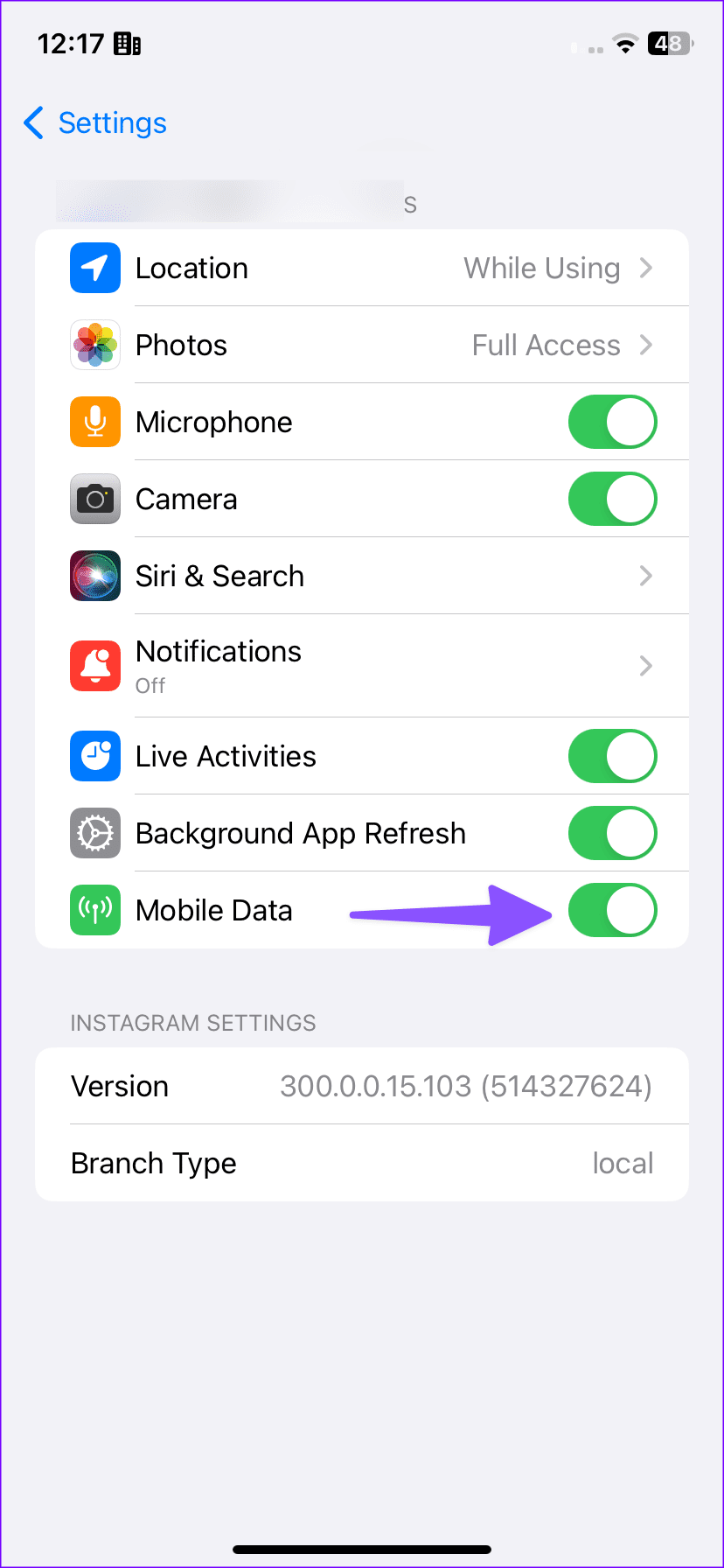
Task: Disable Mobile Data for Instagram
Action: [612, 910]
